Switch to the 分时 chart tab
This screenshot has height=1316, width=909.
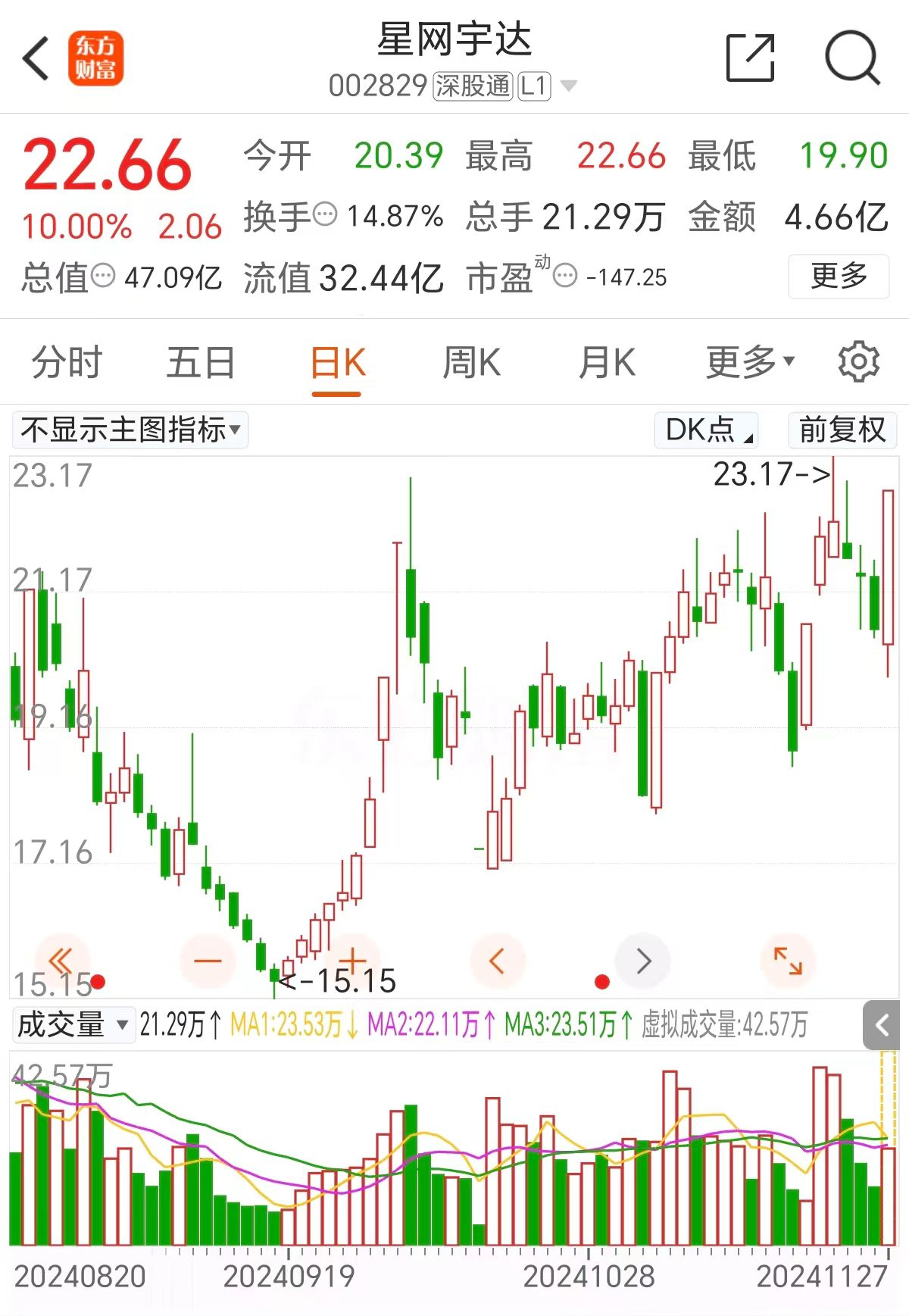pyautogui.click(x=67, y=362)
